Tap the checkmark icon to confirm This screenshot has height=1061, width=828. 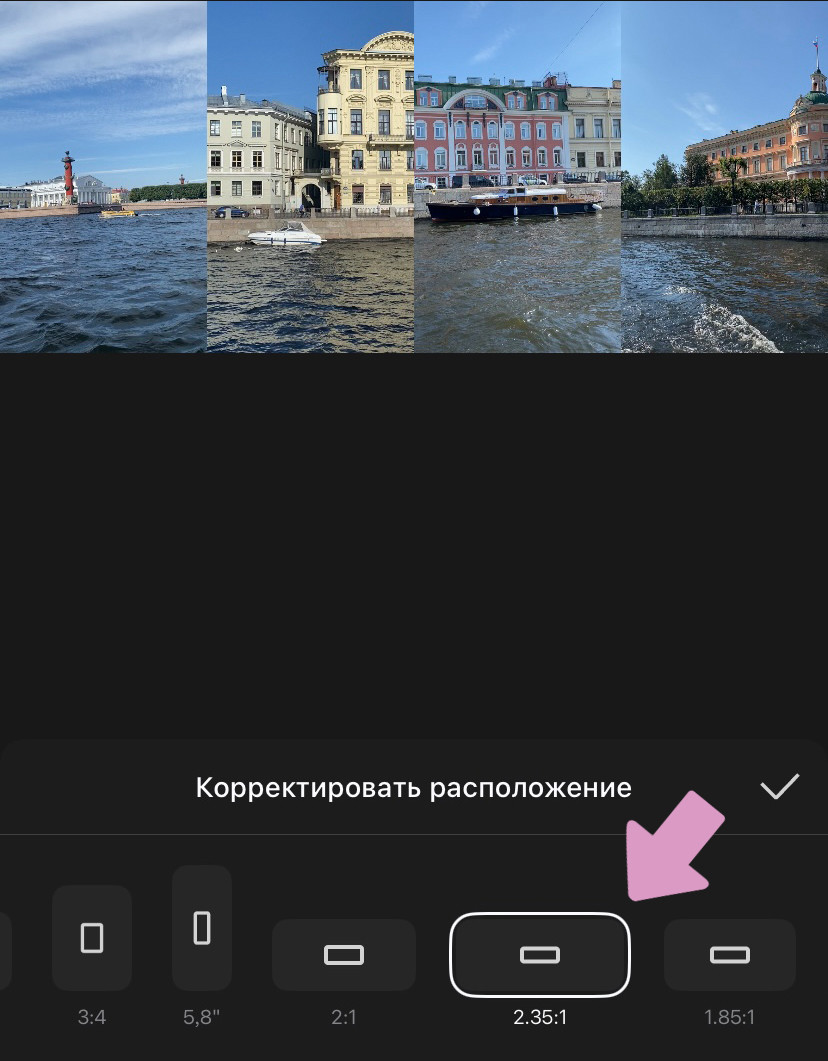coord(780,787)
